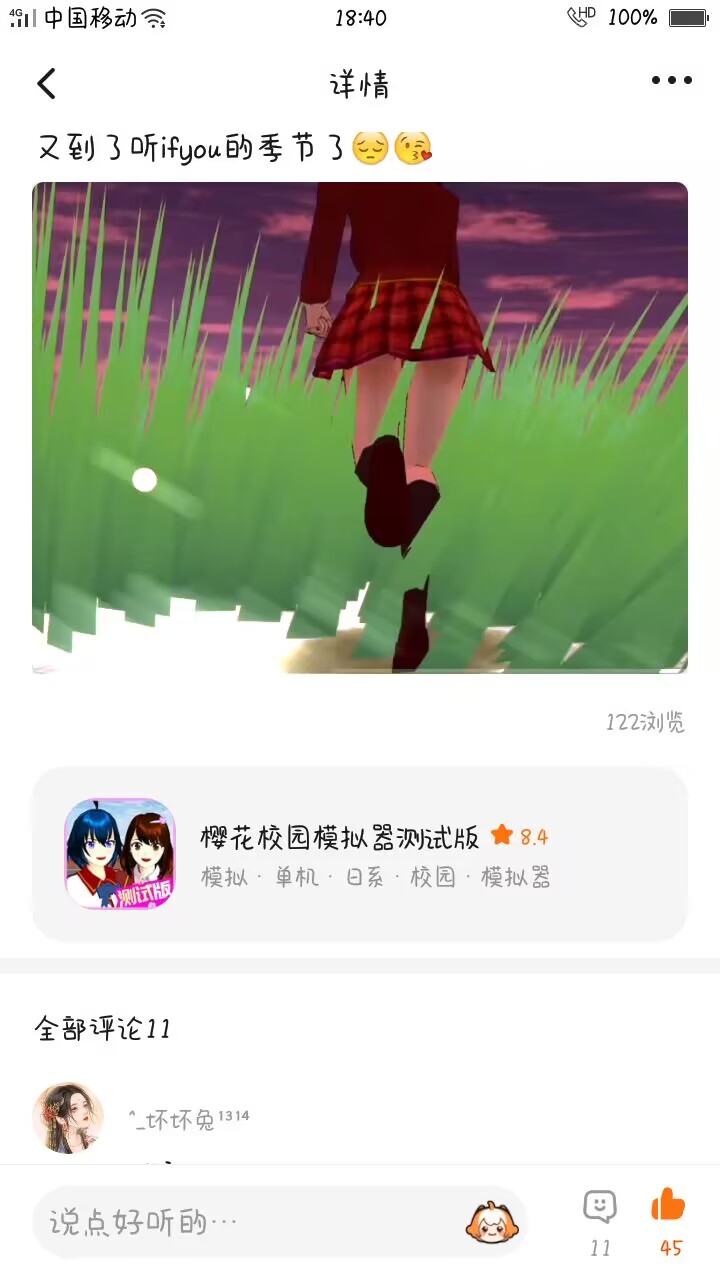720x1280 pixels.
Task: Open commenter ^_坏坏兔's avatar
Action: tap(68, 1117)
